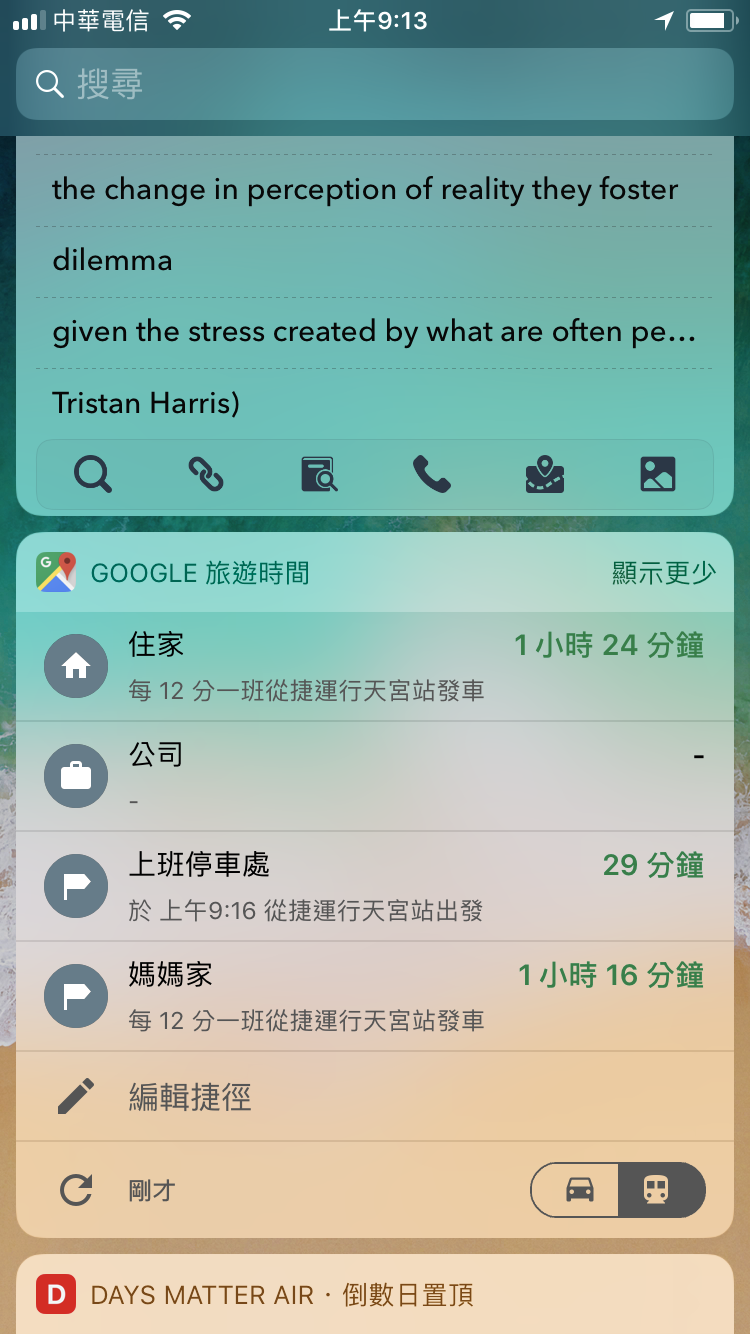
Task: Tap the web page search icon
Action: pos(319,474)
